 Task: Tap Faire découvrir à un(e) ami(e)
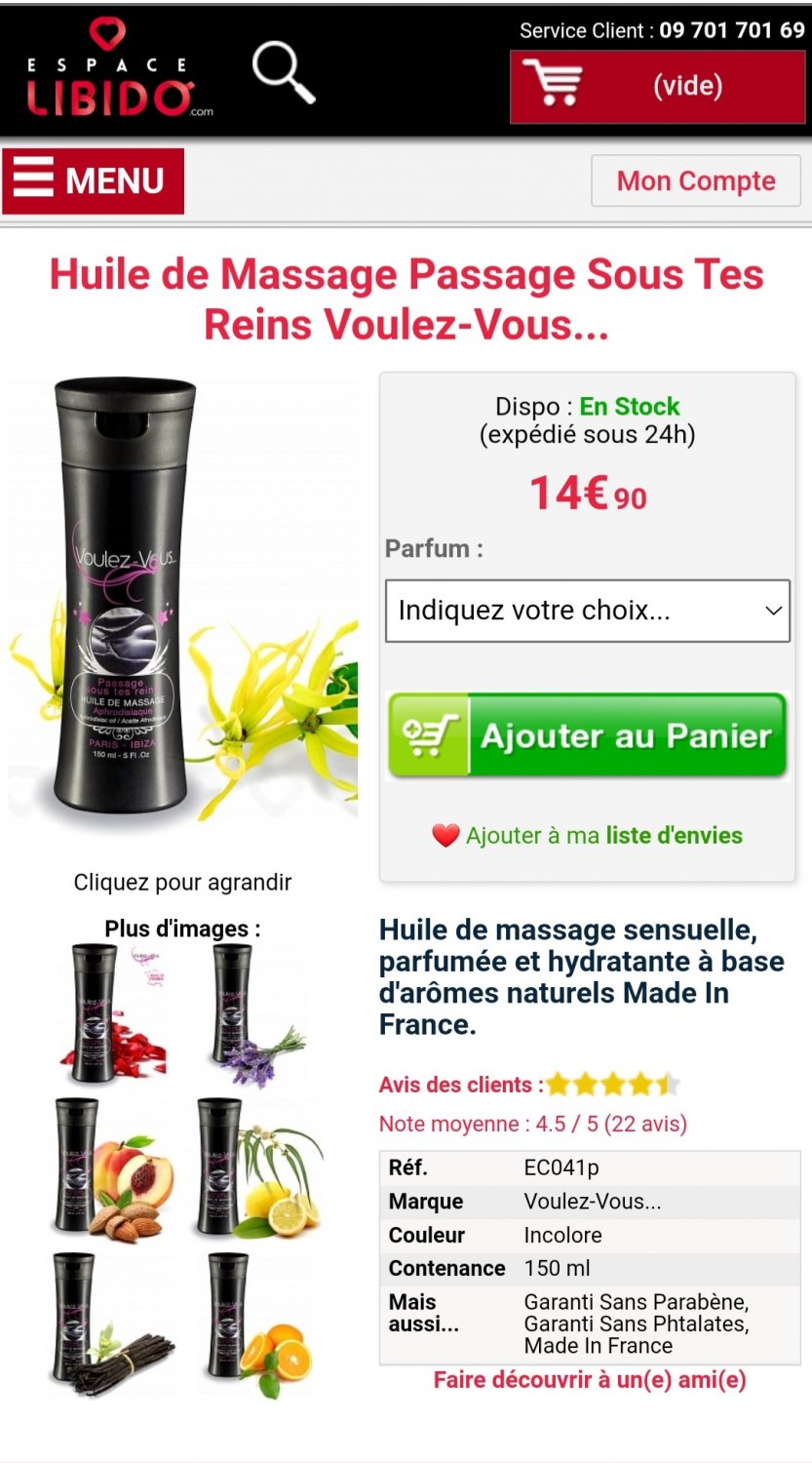pyautogui.click(x=590, y=1379)
